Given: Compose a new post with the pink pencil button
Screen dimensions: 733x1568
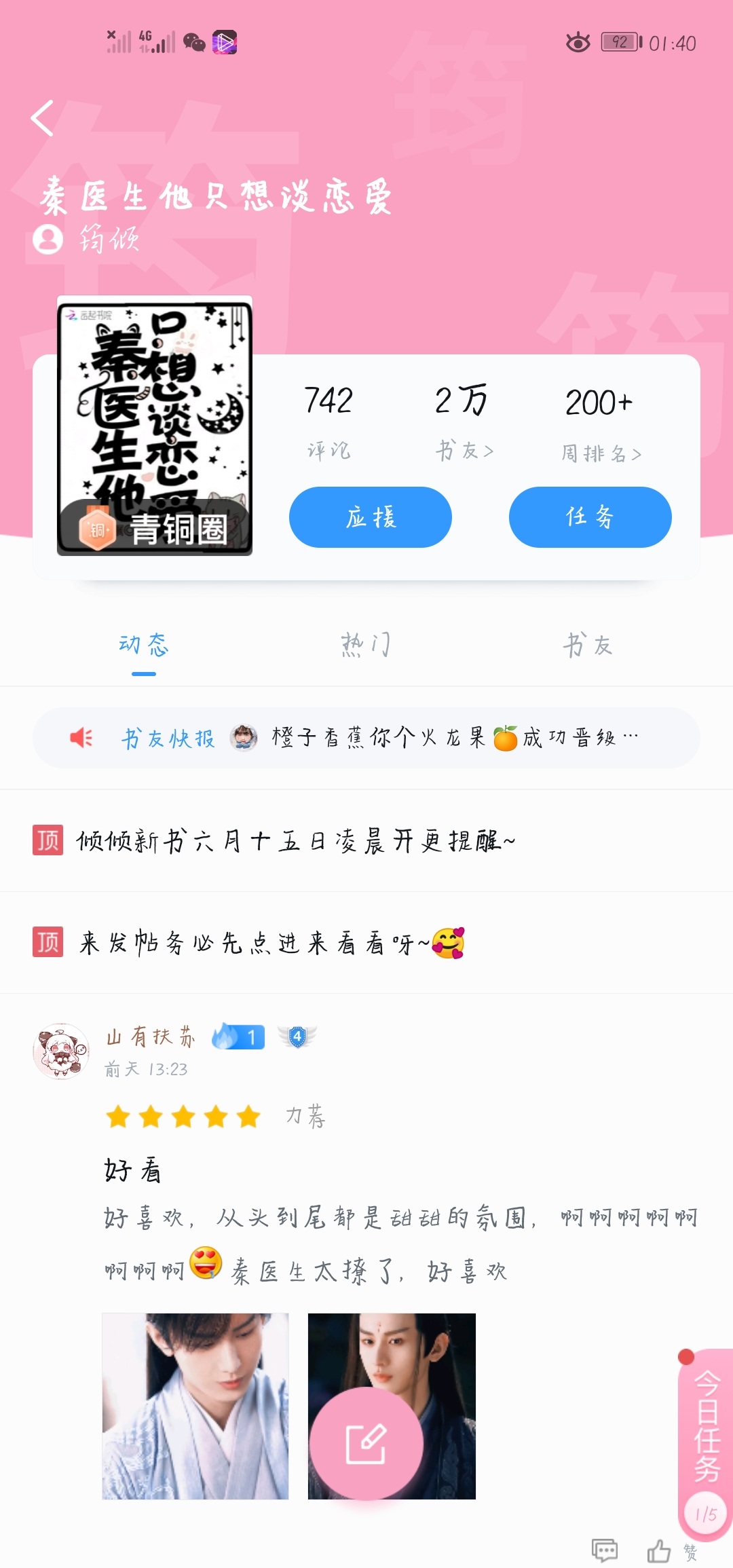Looking at the screenshot, I should pos(366,1444).
